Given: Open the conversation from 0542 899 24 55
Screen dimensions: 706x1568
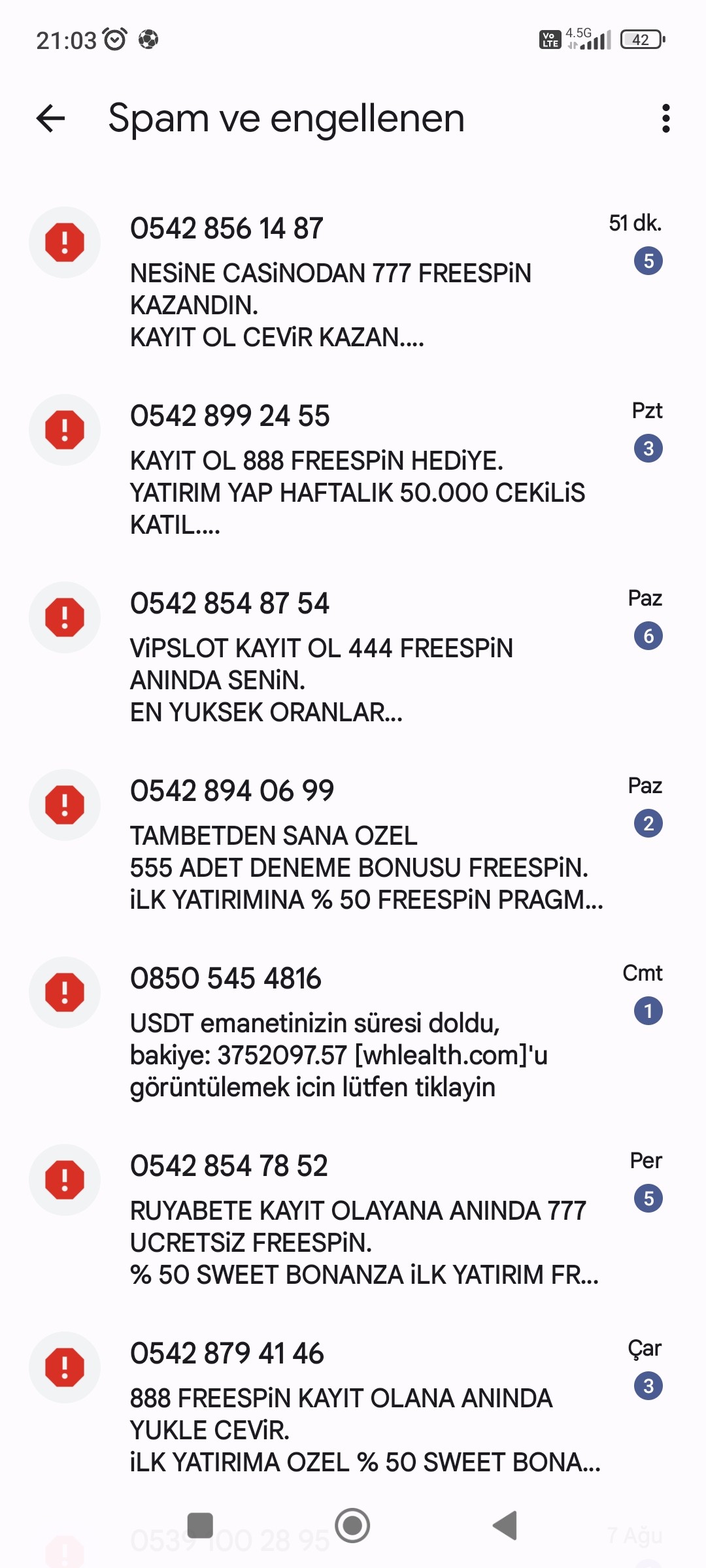Looking at the screenshot, I should (353, 468).
